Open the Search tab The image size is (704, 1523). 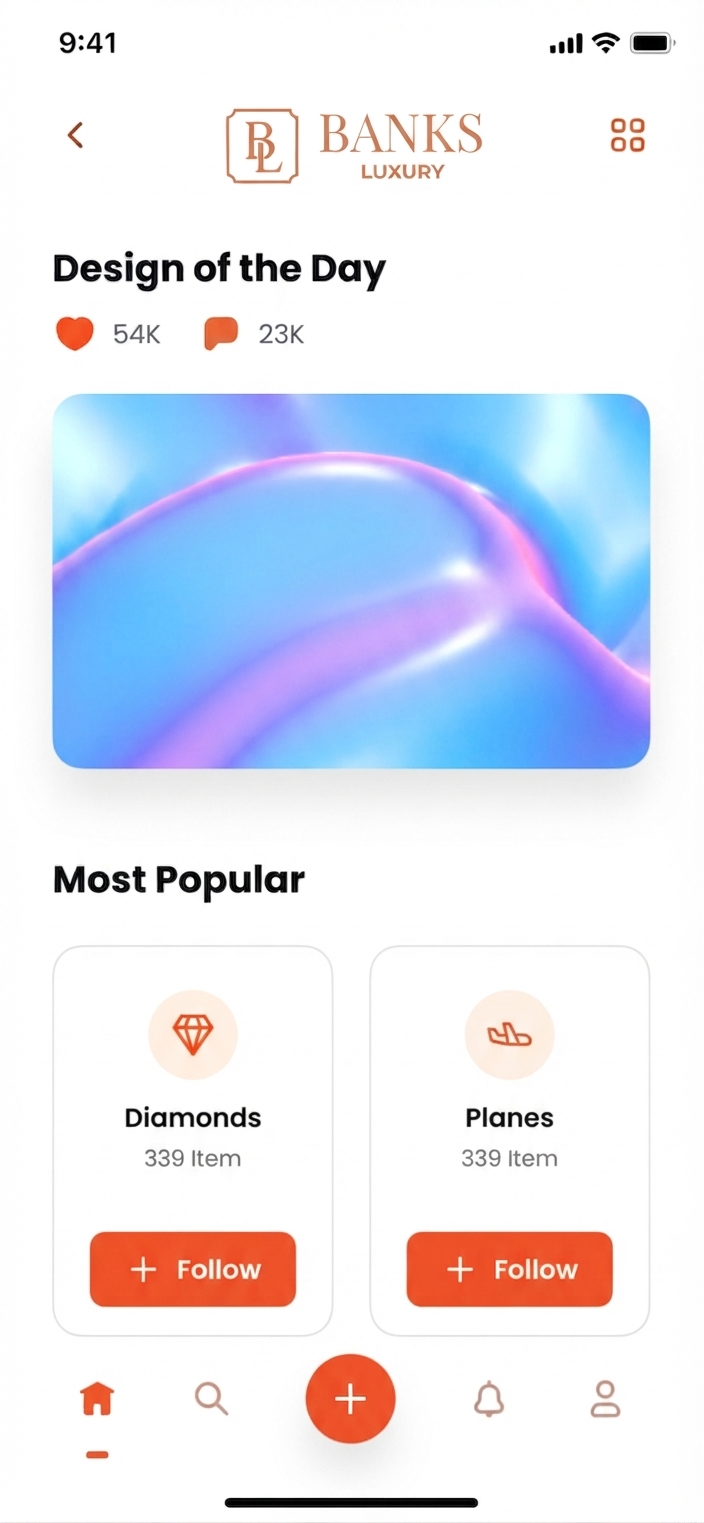[x=212, y=1399]
